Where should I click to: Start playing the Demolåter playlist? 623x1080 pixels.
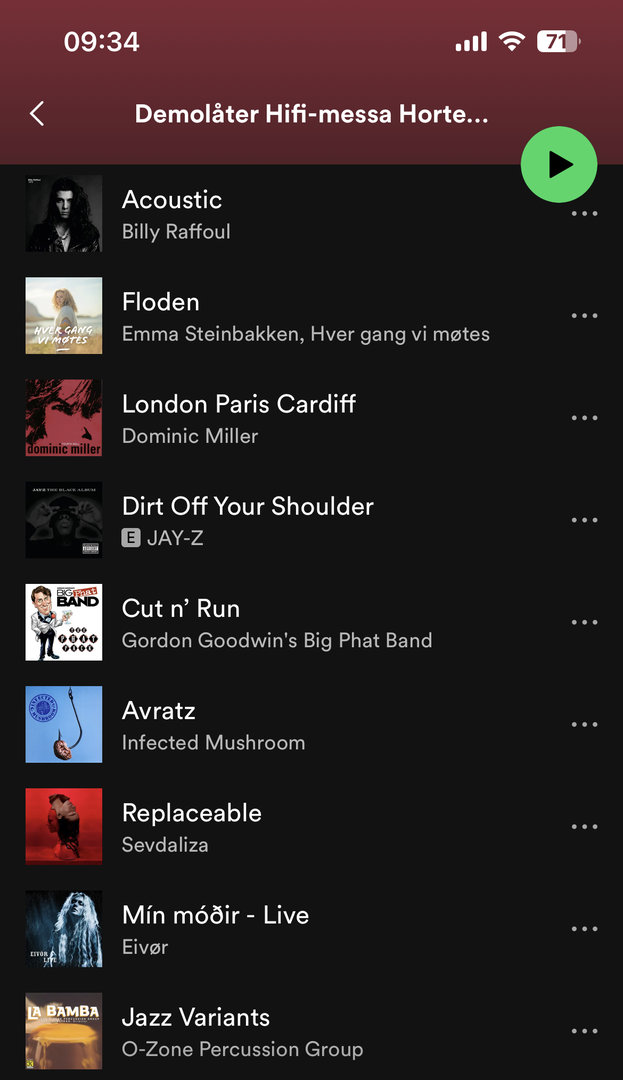559,165
